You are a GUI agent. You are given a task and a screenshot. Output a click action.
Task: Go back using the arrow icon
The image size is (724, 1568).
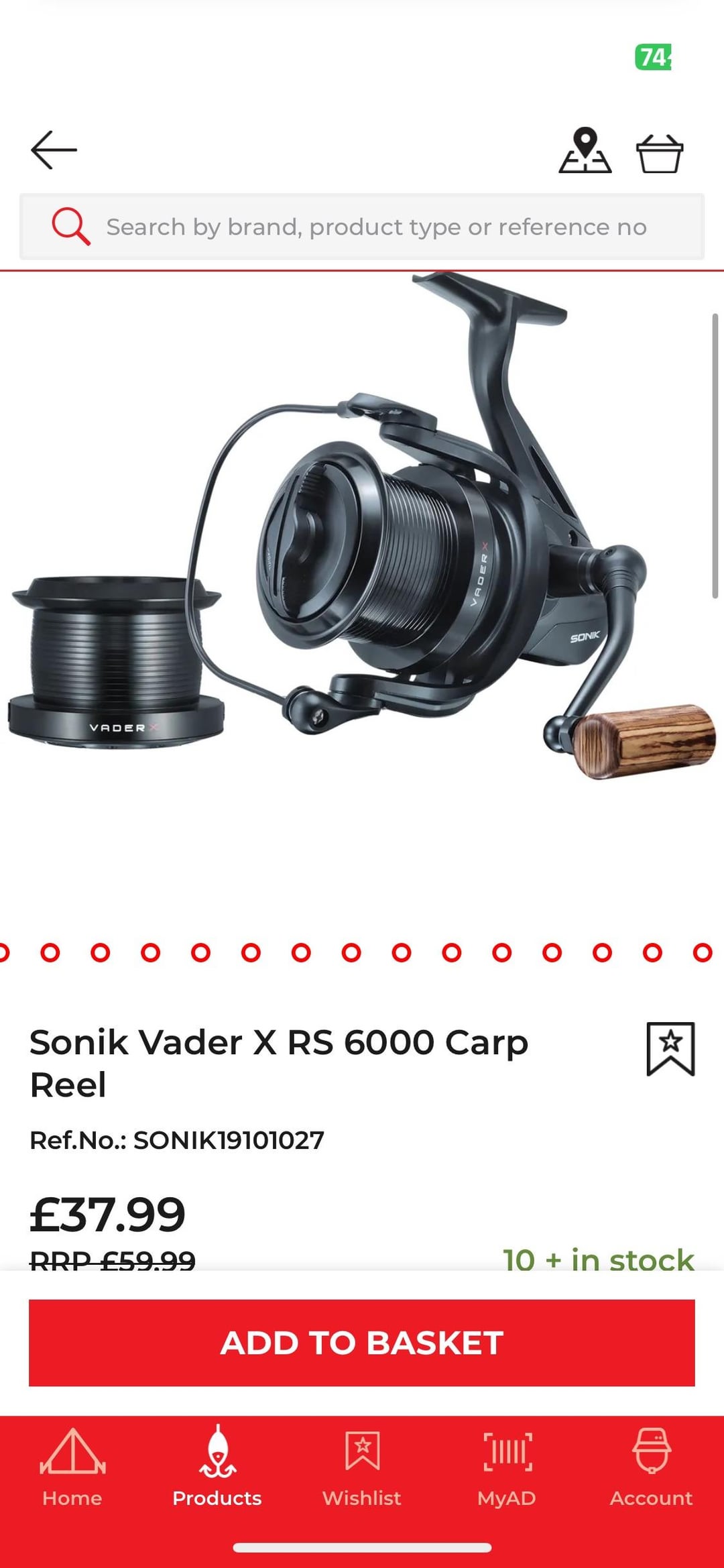coord(54,150)
